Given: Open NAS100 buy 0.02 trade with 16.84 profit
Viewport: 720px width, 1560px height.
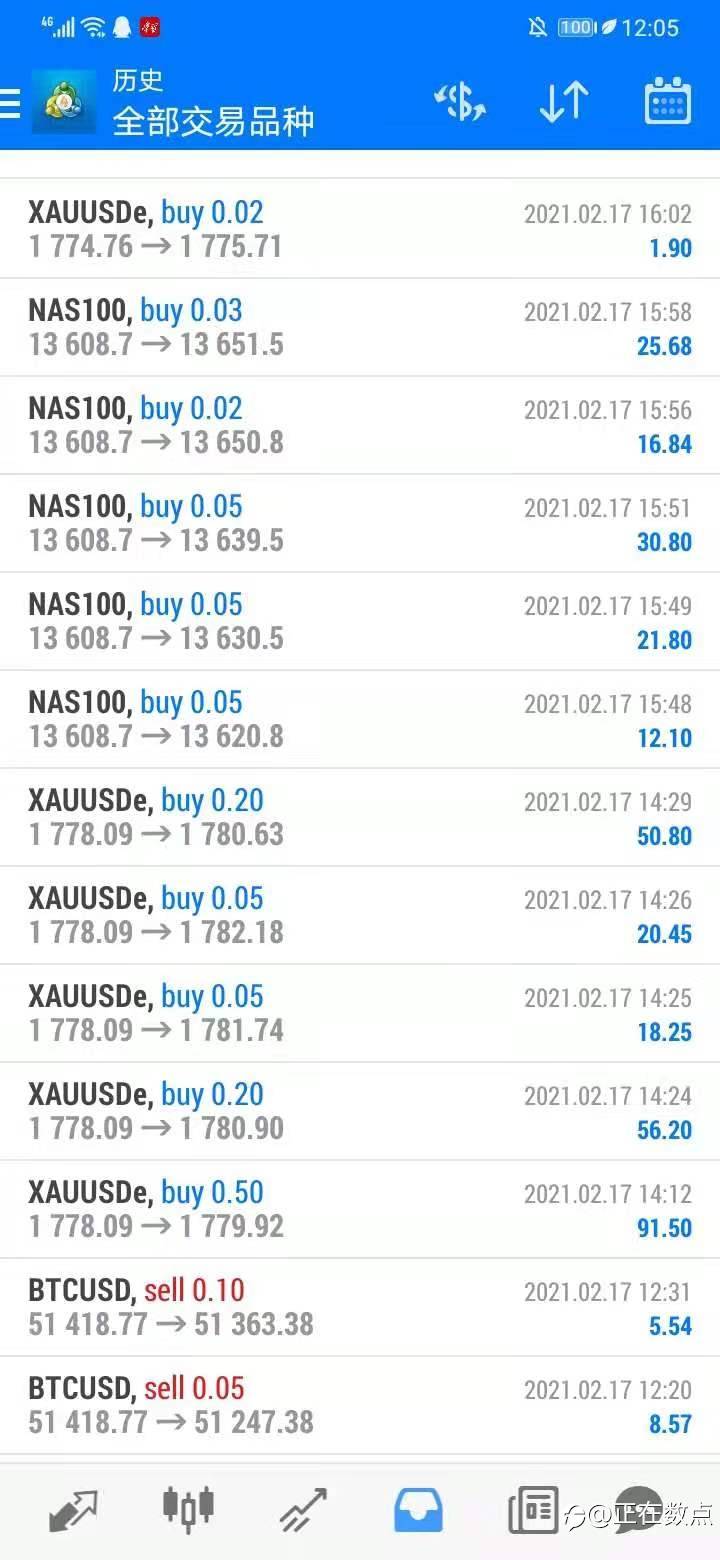Looking at the screenshot, I should 360,425.
